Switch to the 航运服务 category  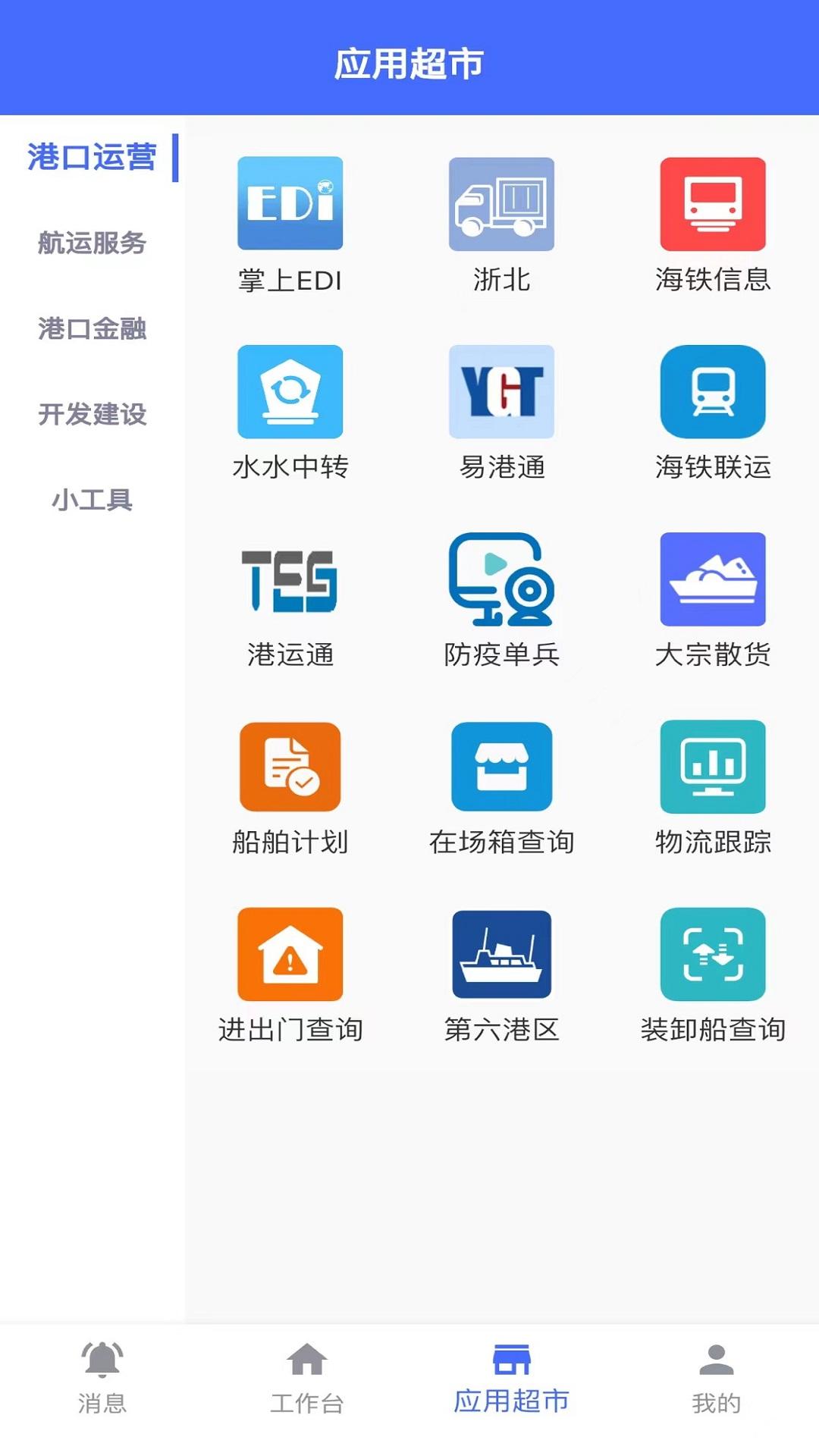click(x=91, y=244)
